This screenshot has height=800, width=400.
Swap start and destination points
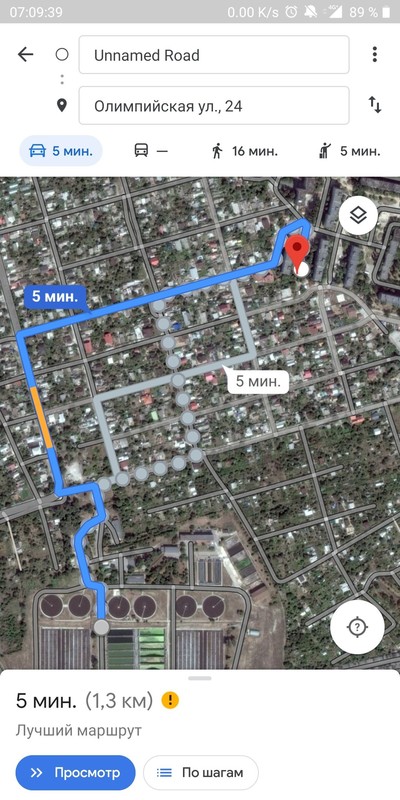[x=375, y=105]
